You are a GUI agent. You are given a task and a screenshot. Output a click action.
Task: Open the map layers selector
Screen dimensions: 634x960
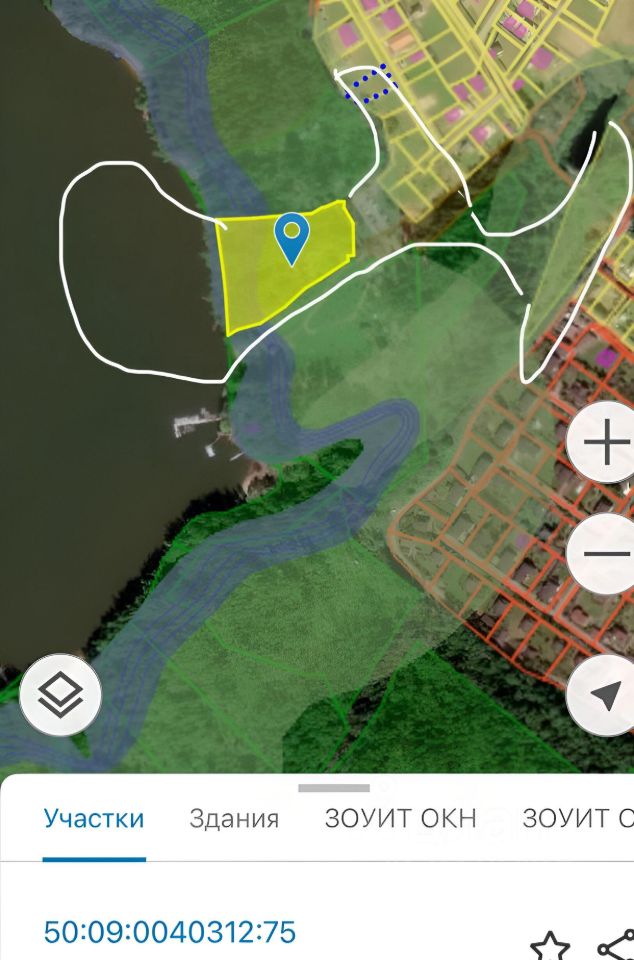click(60, 694)
